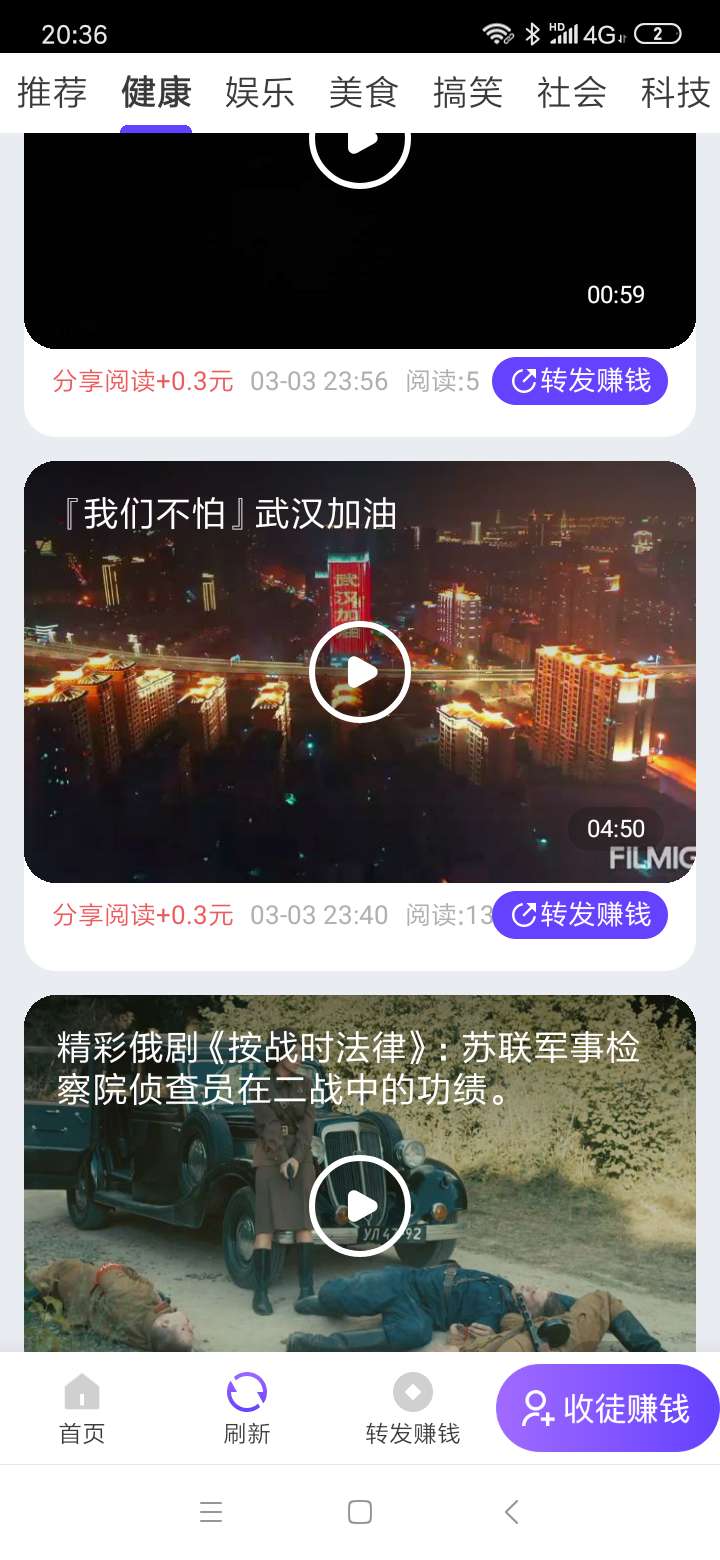Switch to the 科技 tab

coord(675,93)
